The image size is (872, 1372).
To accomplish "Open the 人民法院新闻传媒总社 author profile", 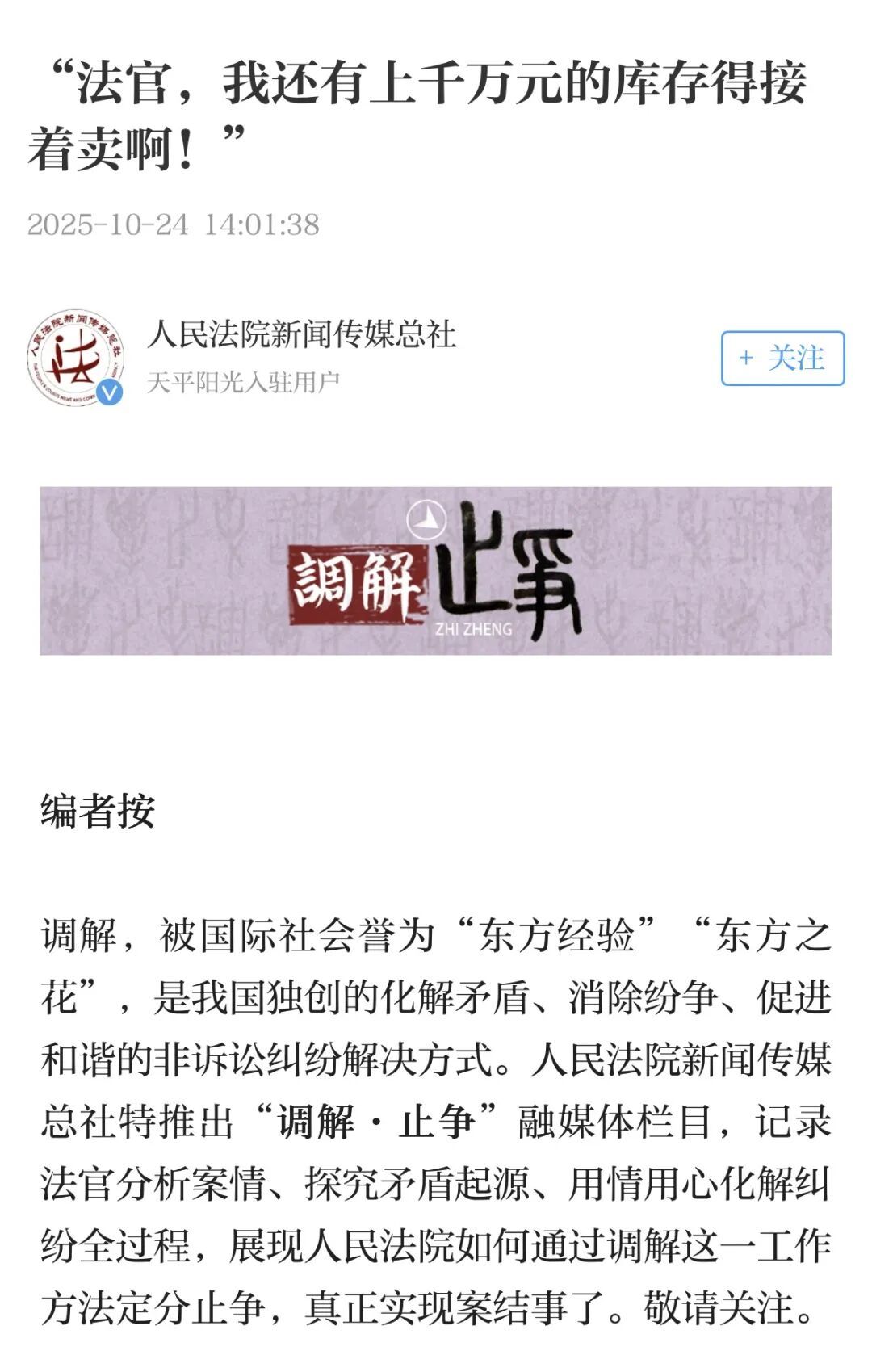I will point(301,334).
